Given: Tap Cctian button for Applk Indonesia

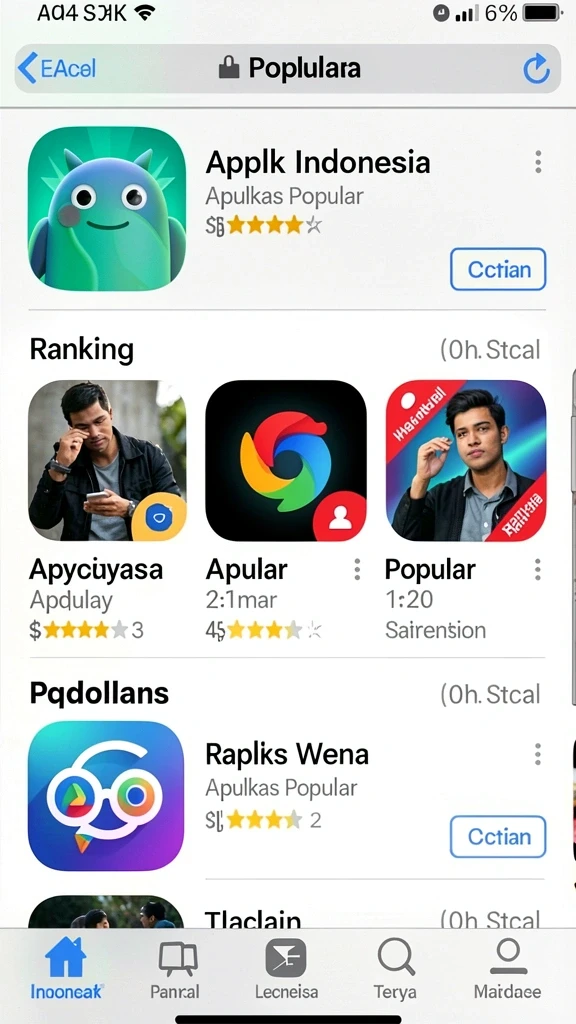Looking at the screenshot, I should coord(498,269).
